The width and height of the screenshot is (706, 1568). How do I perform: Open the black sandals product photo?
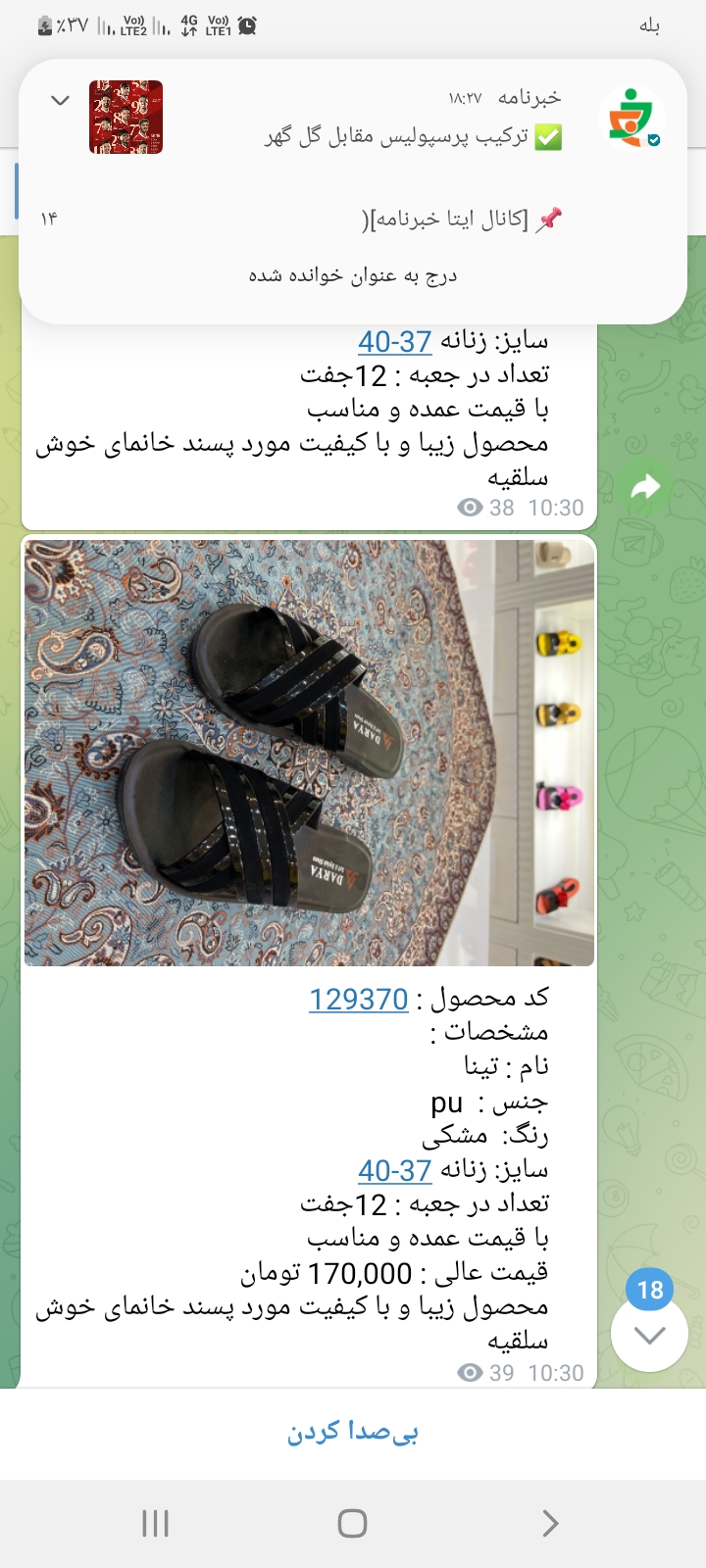tap(309, 752)
